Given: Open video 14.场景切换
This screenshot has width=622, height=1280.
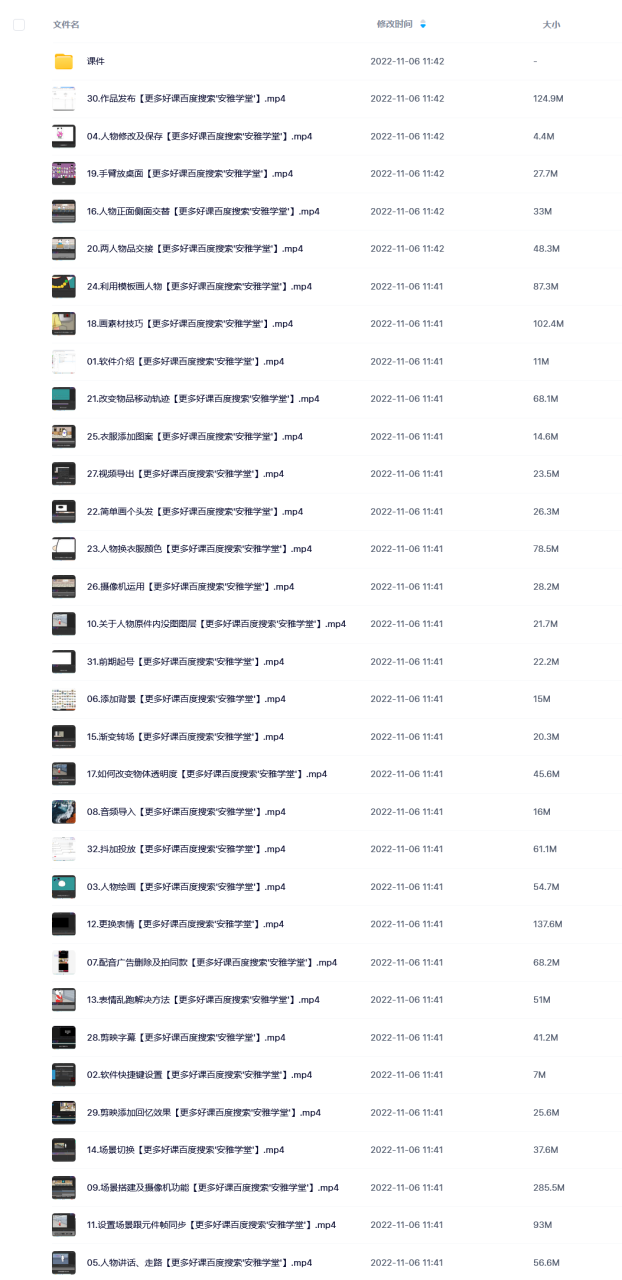Looking at the screenshot, I should point(186,1150).
